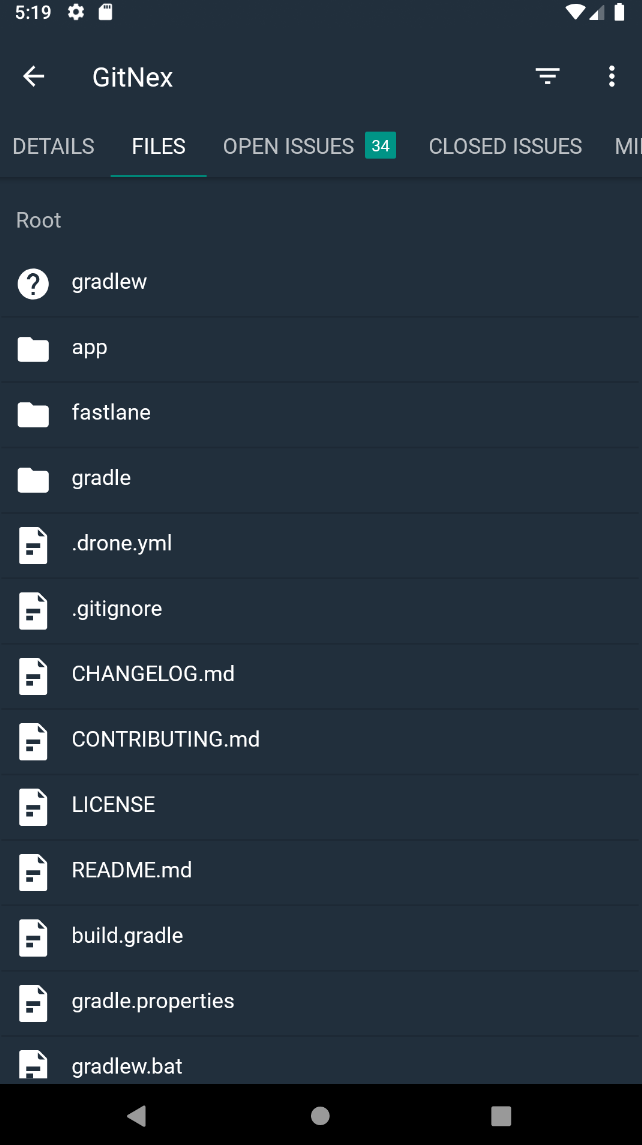View the CHANGELOG.md file
Image resolution: width=642 pixels, height=1145 pixels.
[153, 674]
